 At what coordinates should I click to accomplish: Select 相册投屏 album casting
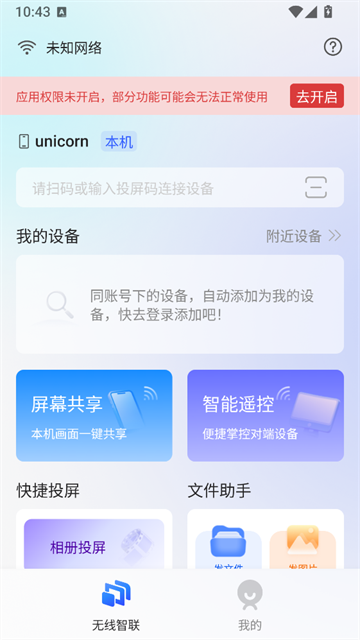(94, 544)
